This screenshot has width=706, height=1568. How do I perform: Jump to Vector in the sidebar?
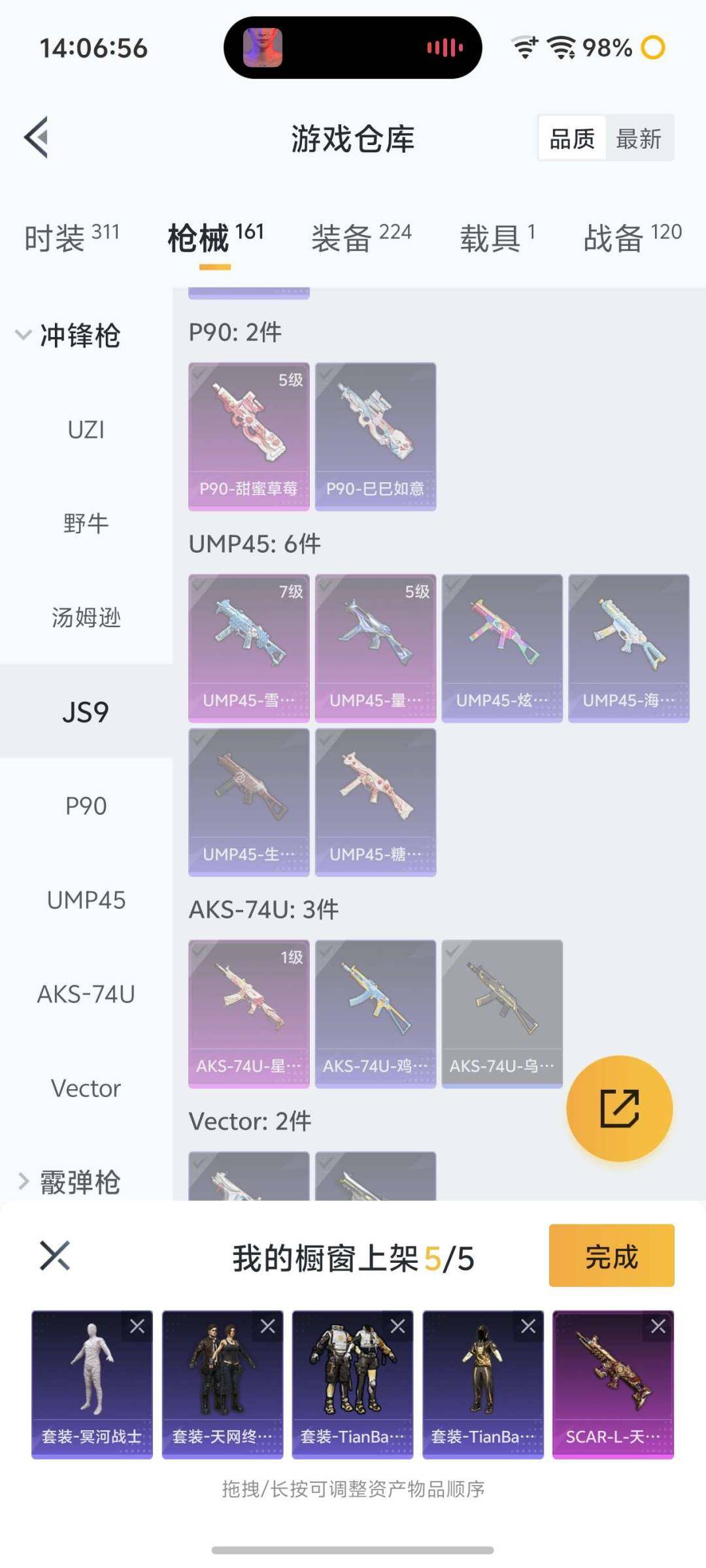point(86,1088)
